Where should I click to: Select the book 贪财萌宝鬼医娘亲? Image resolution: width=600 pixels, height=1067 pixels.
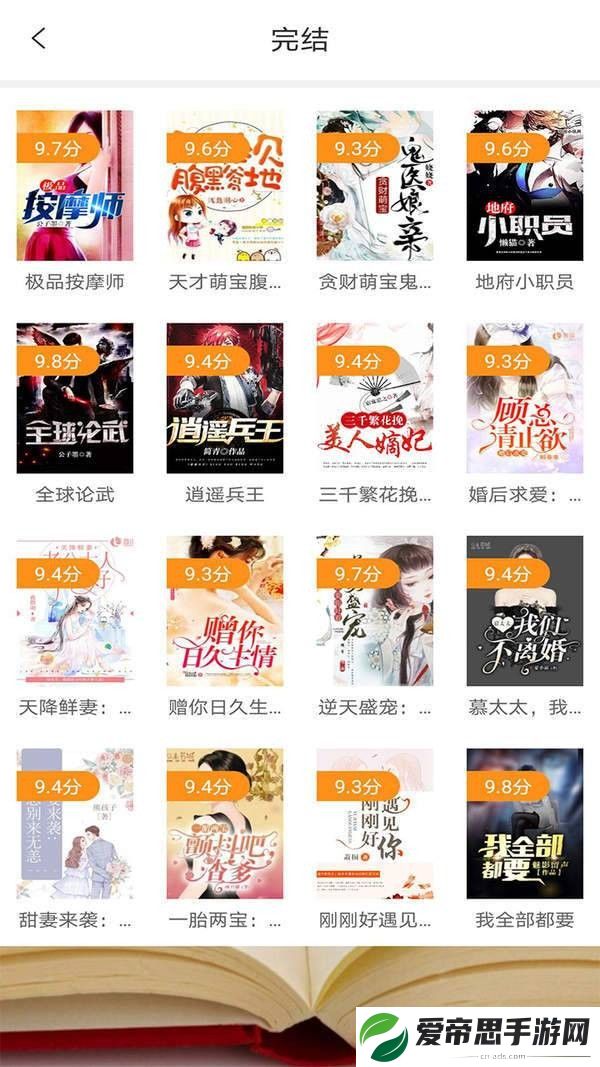[375, 186]
